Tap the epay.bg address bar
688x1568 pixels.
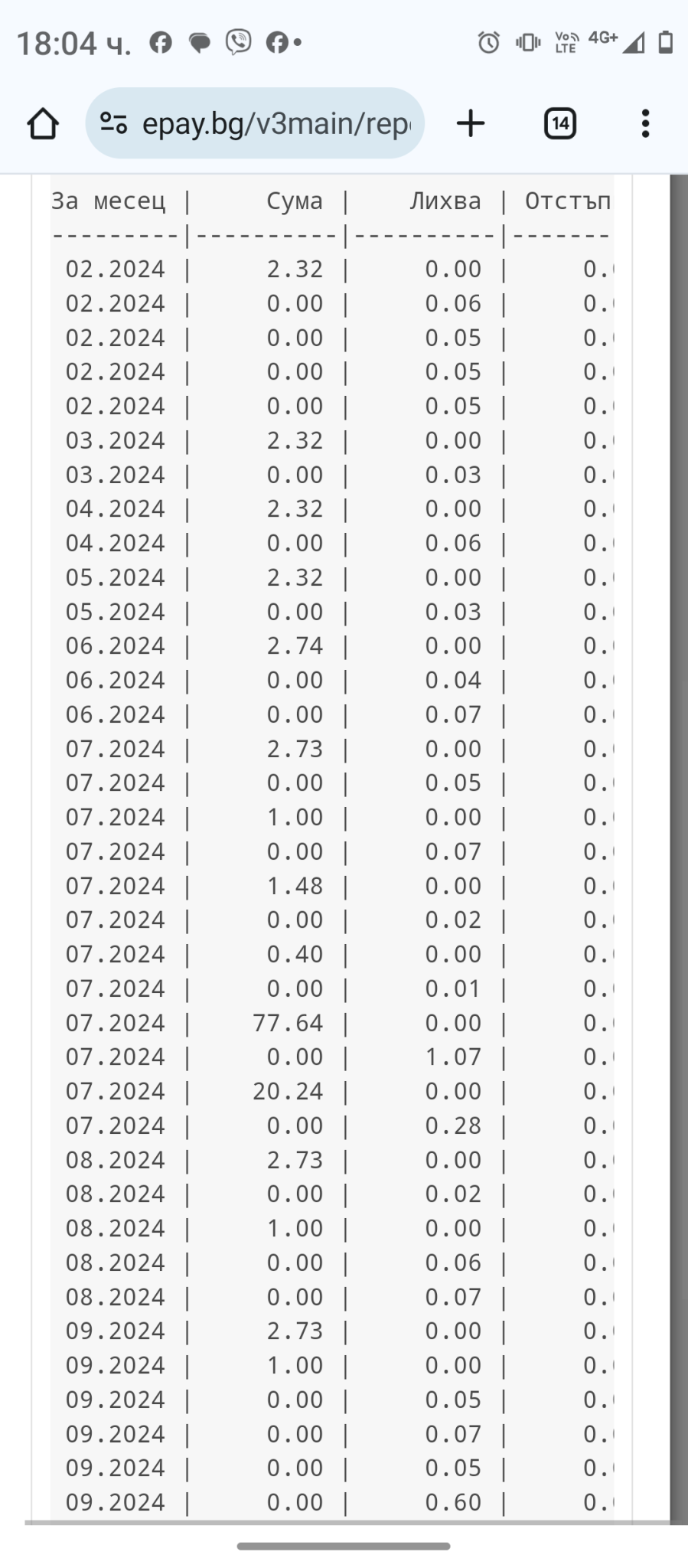pyautogui.click(x=276, y=123)
